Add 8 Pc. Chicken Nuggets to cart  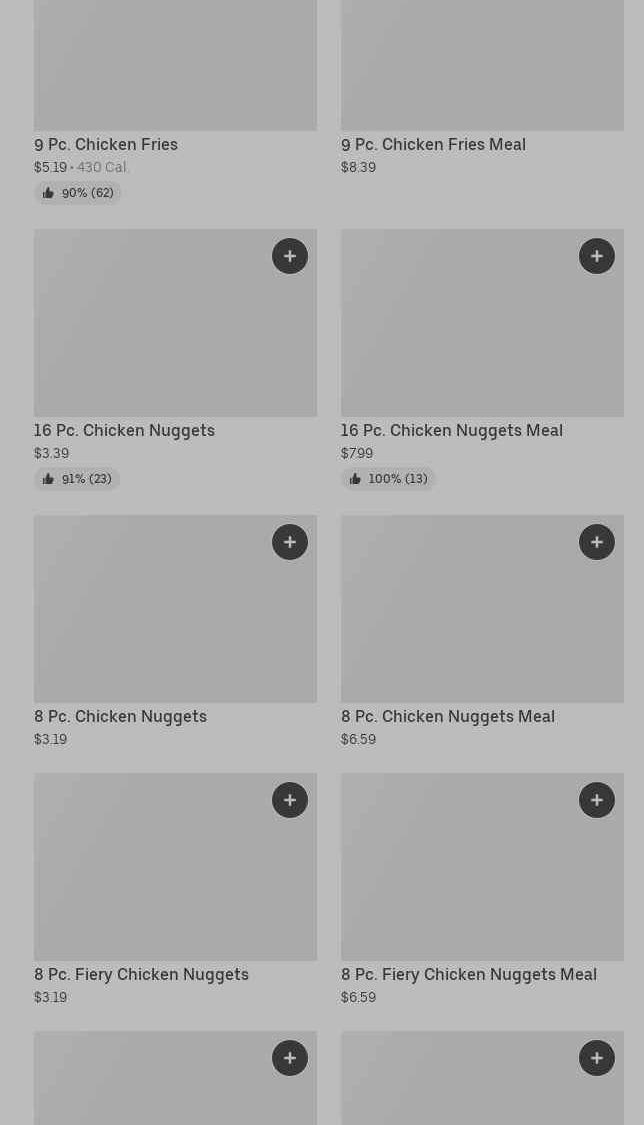[290, 542]
